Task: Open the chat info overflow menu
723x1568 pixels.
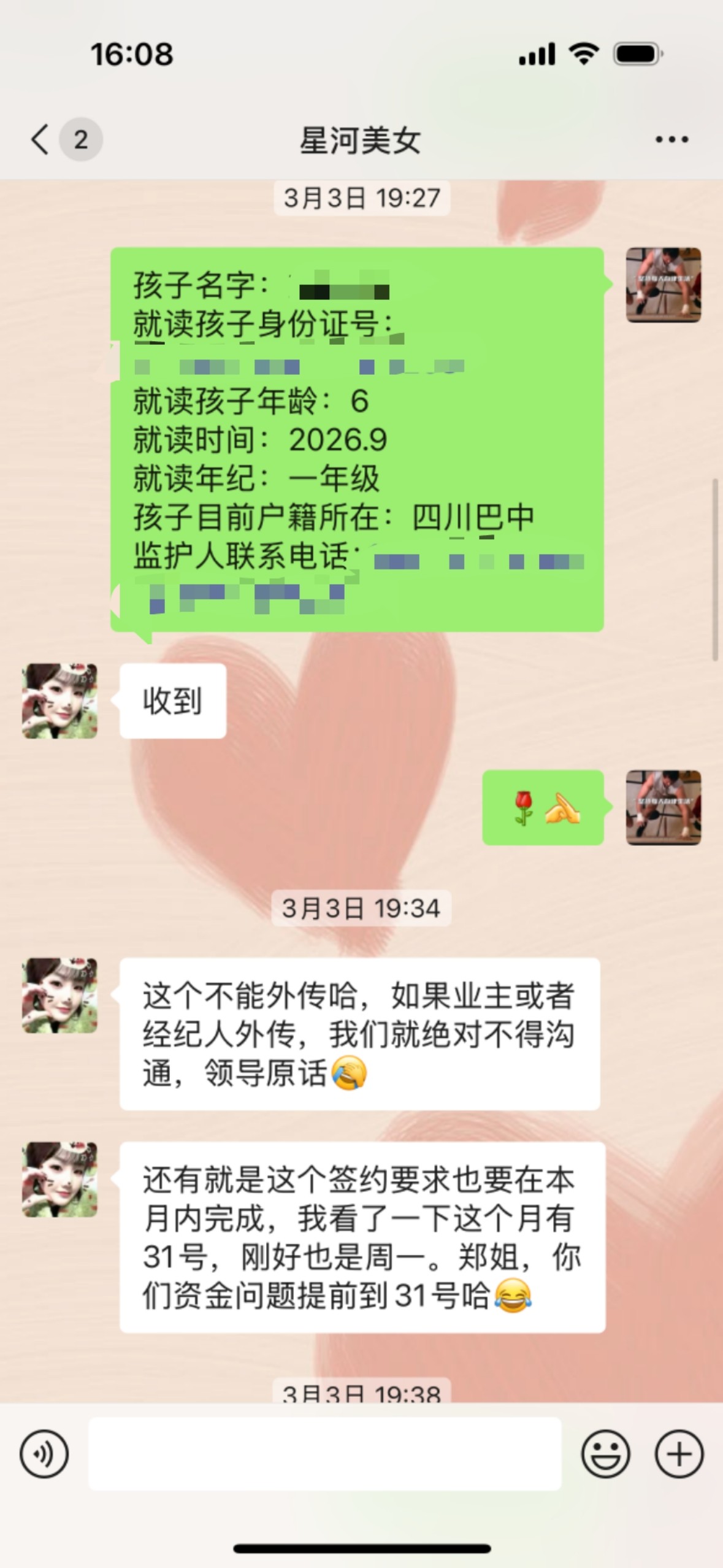Action: coord(671,140)
